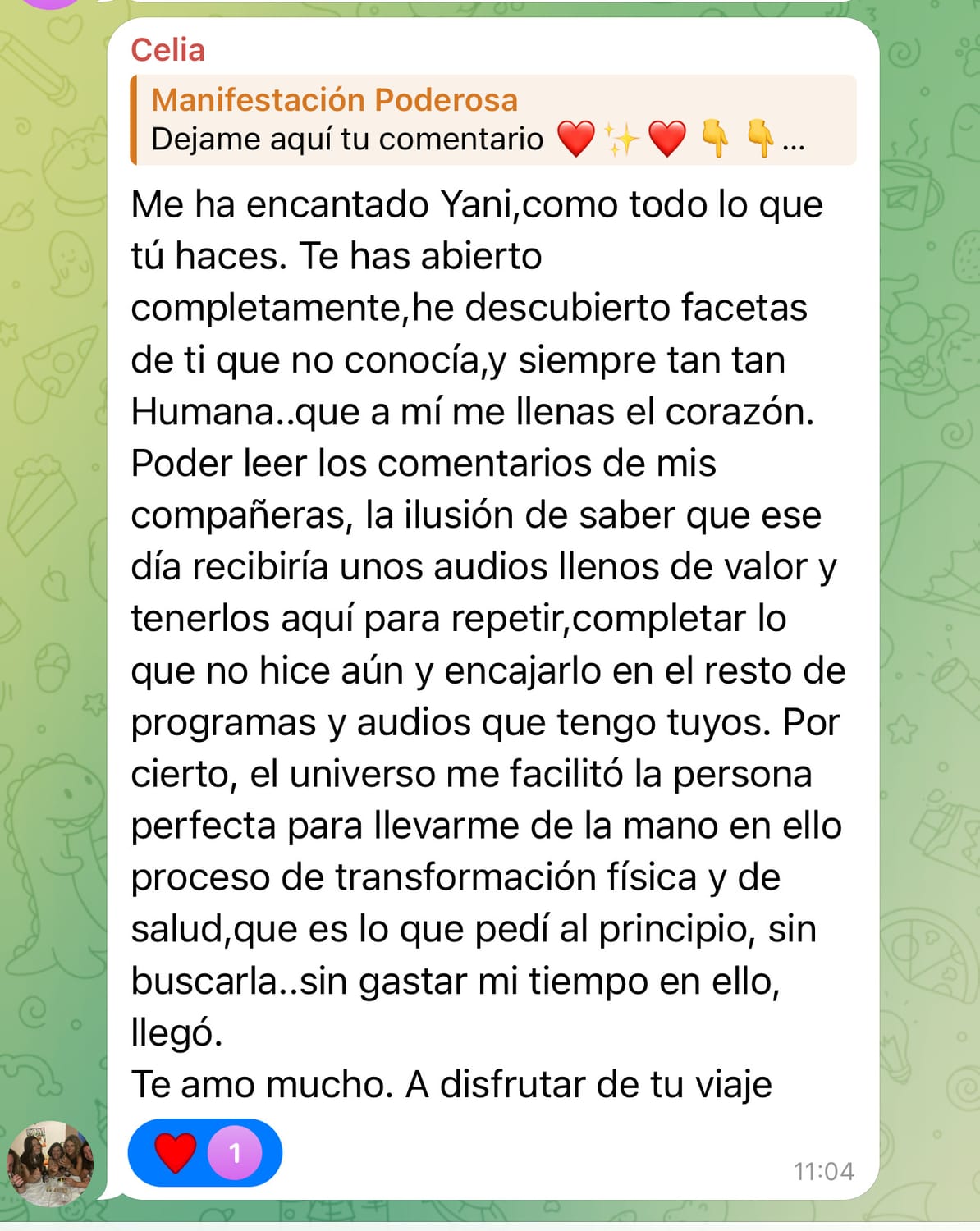Tap the heart reaction chip
980x1231 pixels.
[204, 1153]
